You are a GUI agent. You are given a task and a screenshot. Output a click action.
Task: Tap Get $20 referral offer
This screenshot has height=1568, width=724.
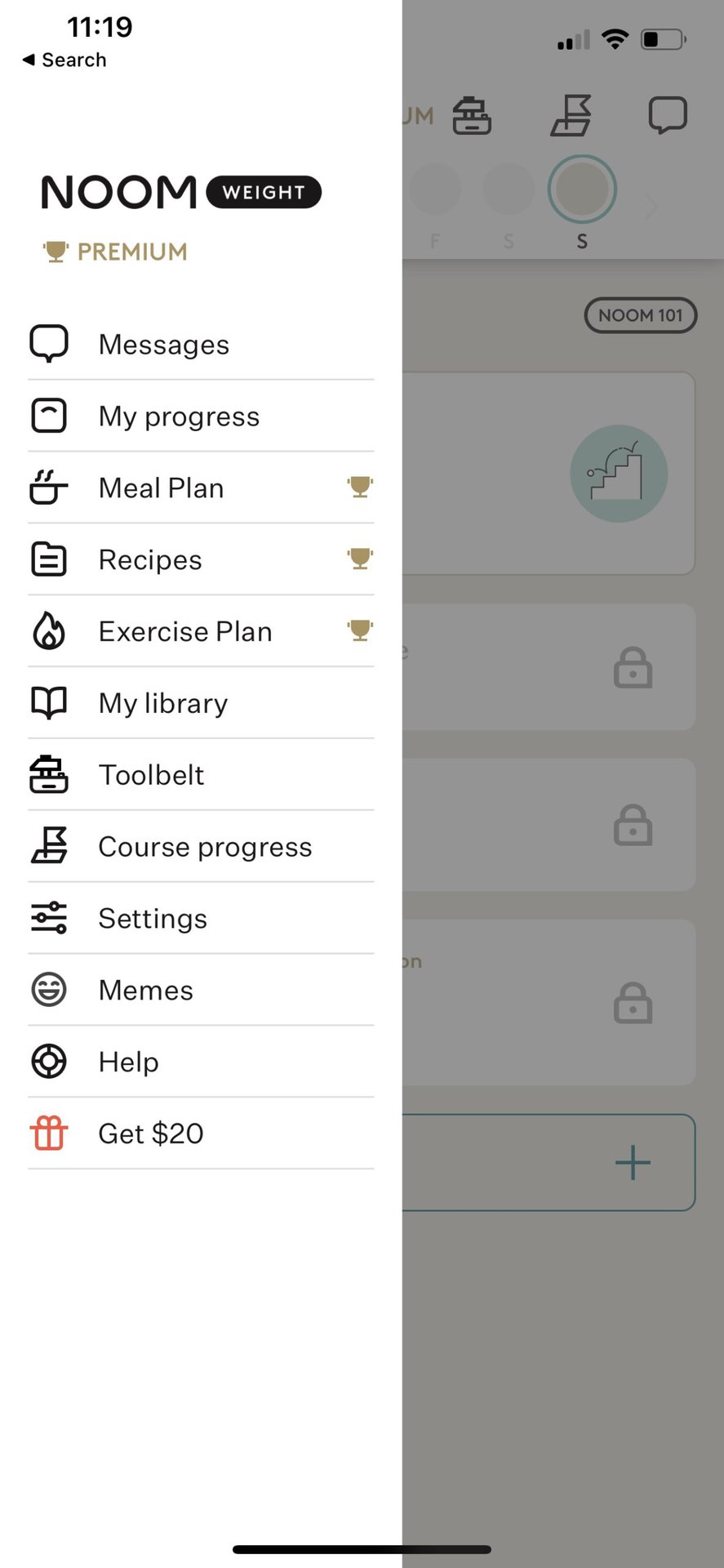(x=201, y=1134)
